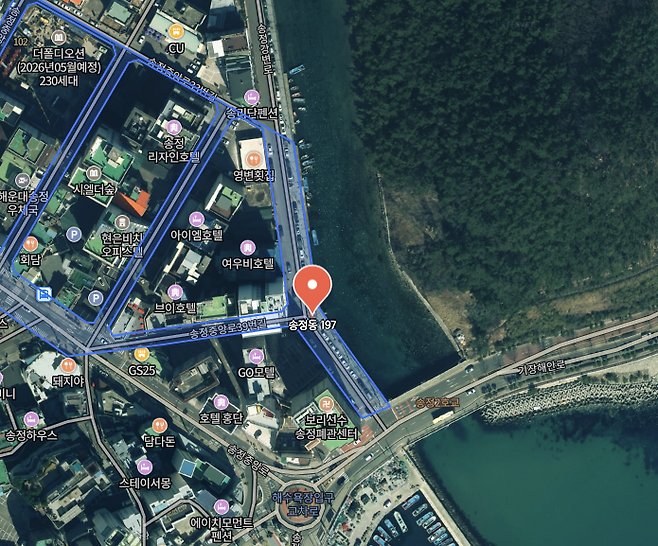The width and height of the screenshot is (658, 546).
Task: Select the 송정단펜션 marker
Action: click(253, 97)
